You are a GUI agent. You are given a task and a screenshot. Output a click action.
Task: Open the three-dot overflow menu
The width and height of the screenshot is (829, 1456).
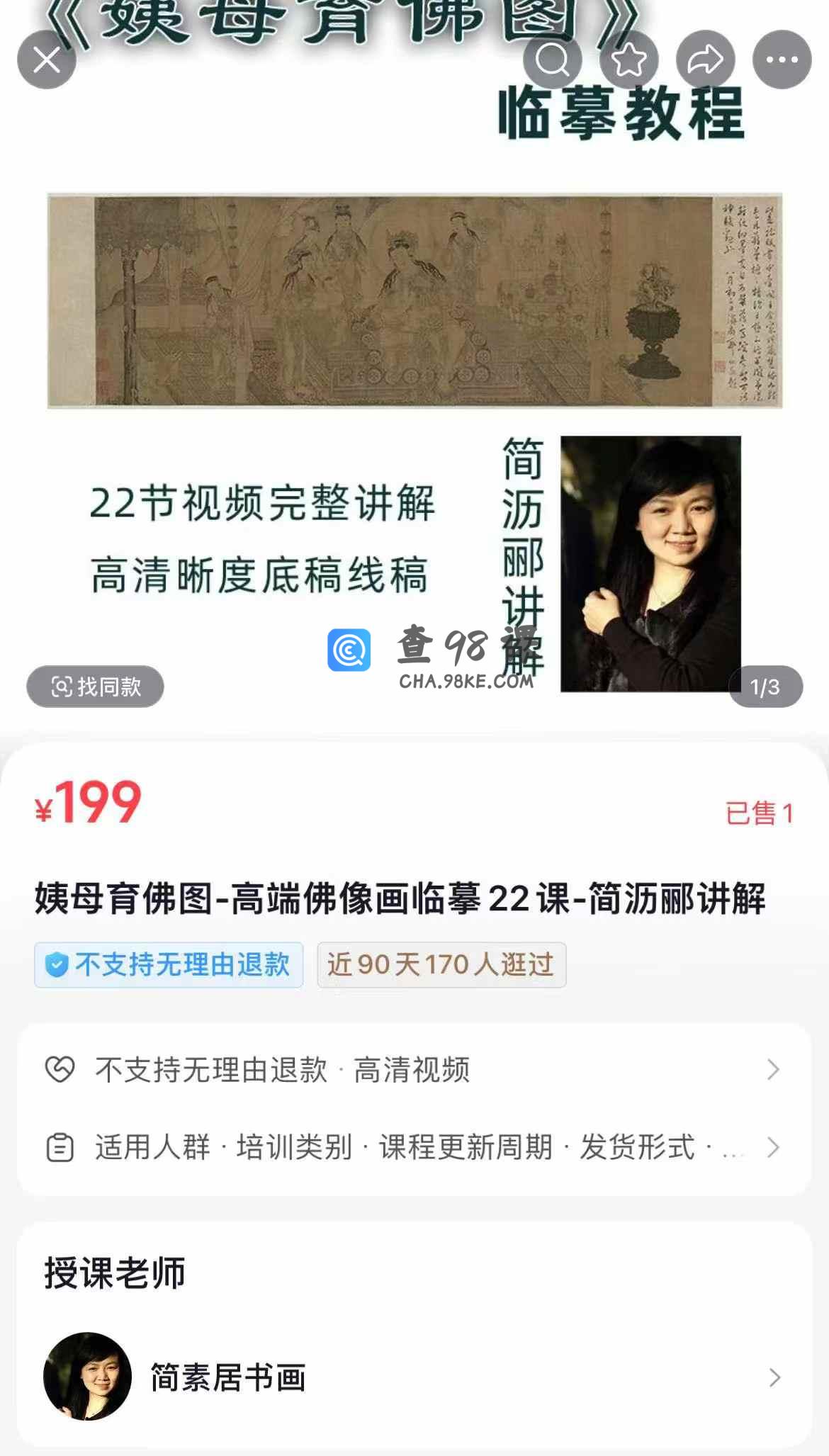(782, 60)
